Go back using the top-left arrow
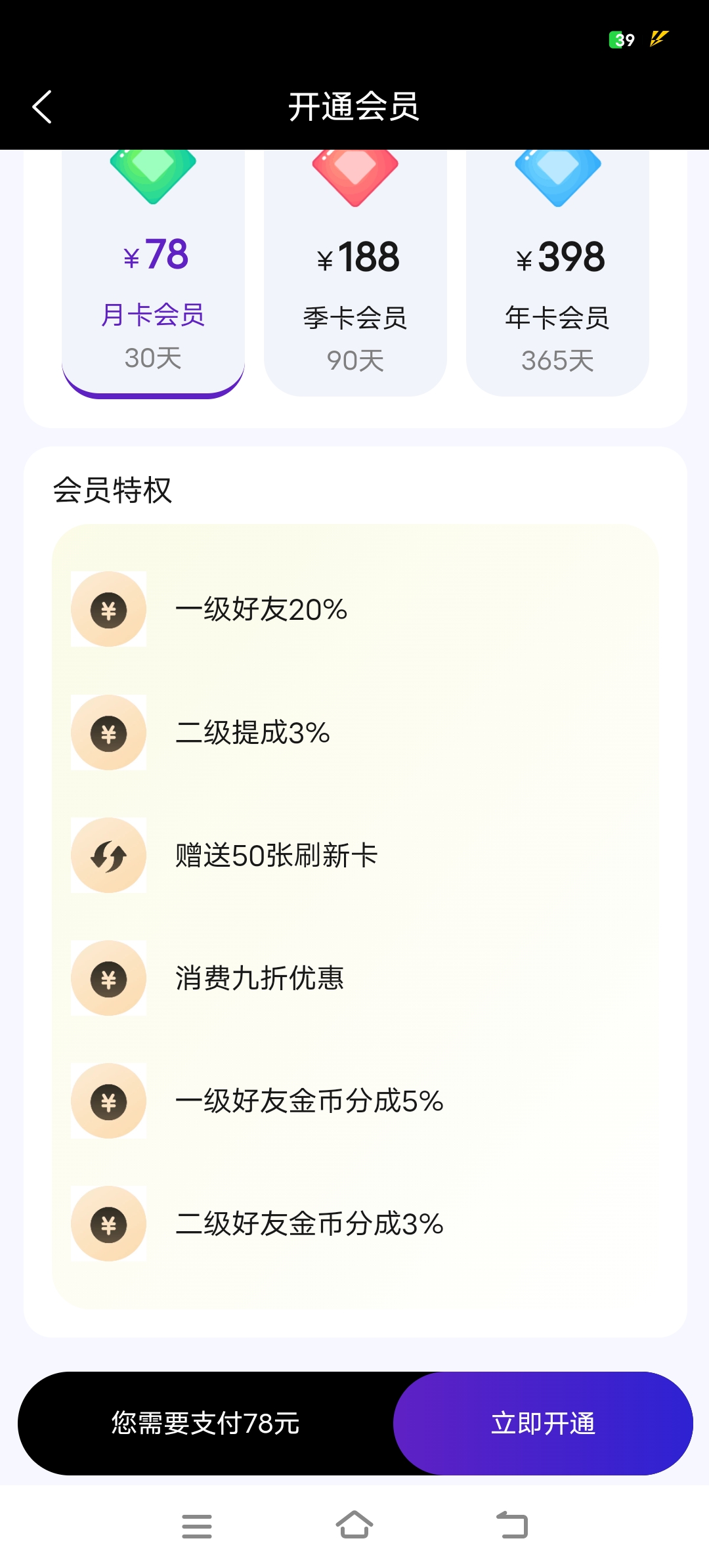709x1568 pixels. [42, 107]
